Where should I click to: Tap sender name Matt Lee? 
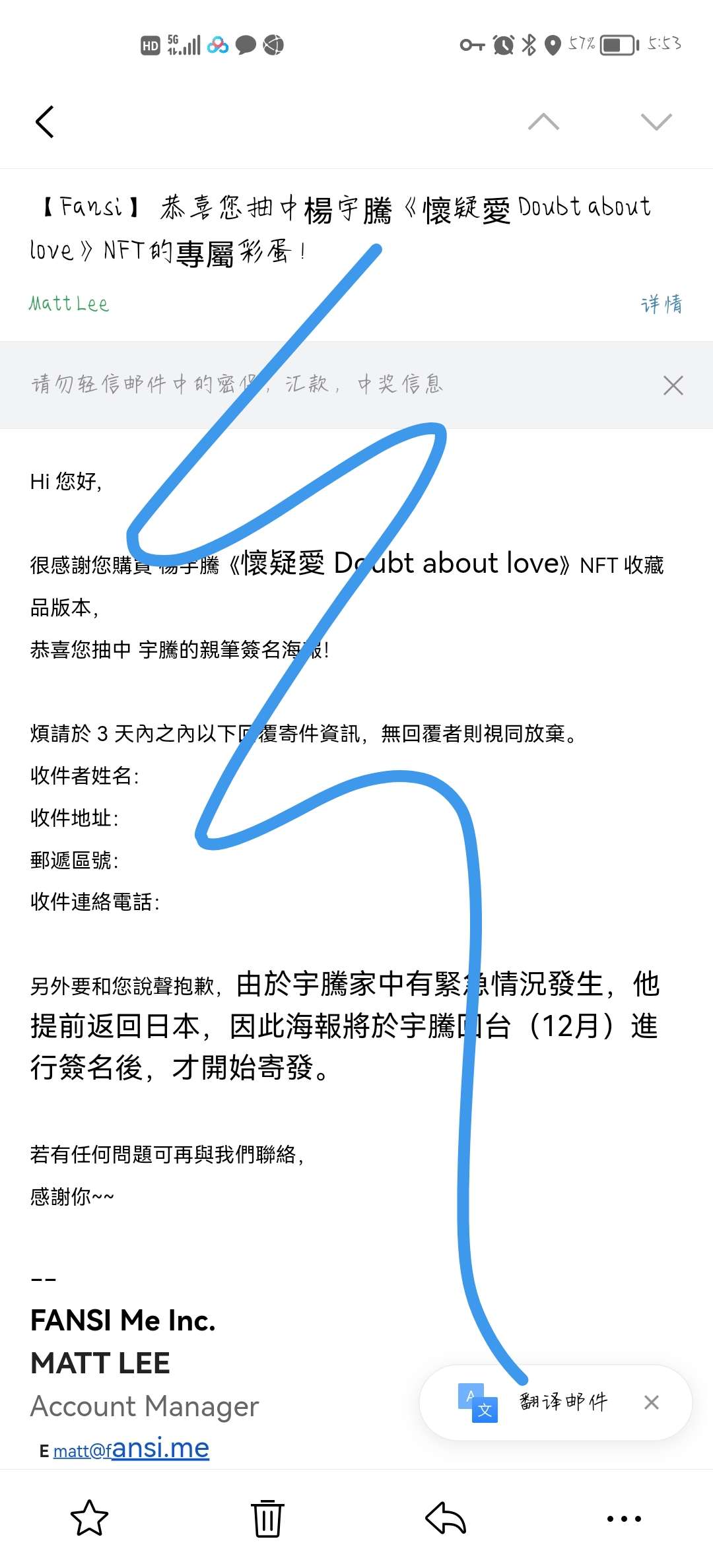(69, 304)
